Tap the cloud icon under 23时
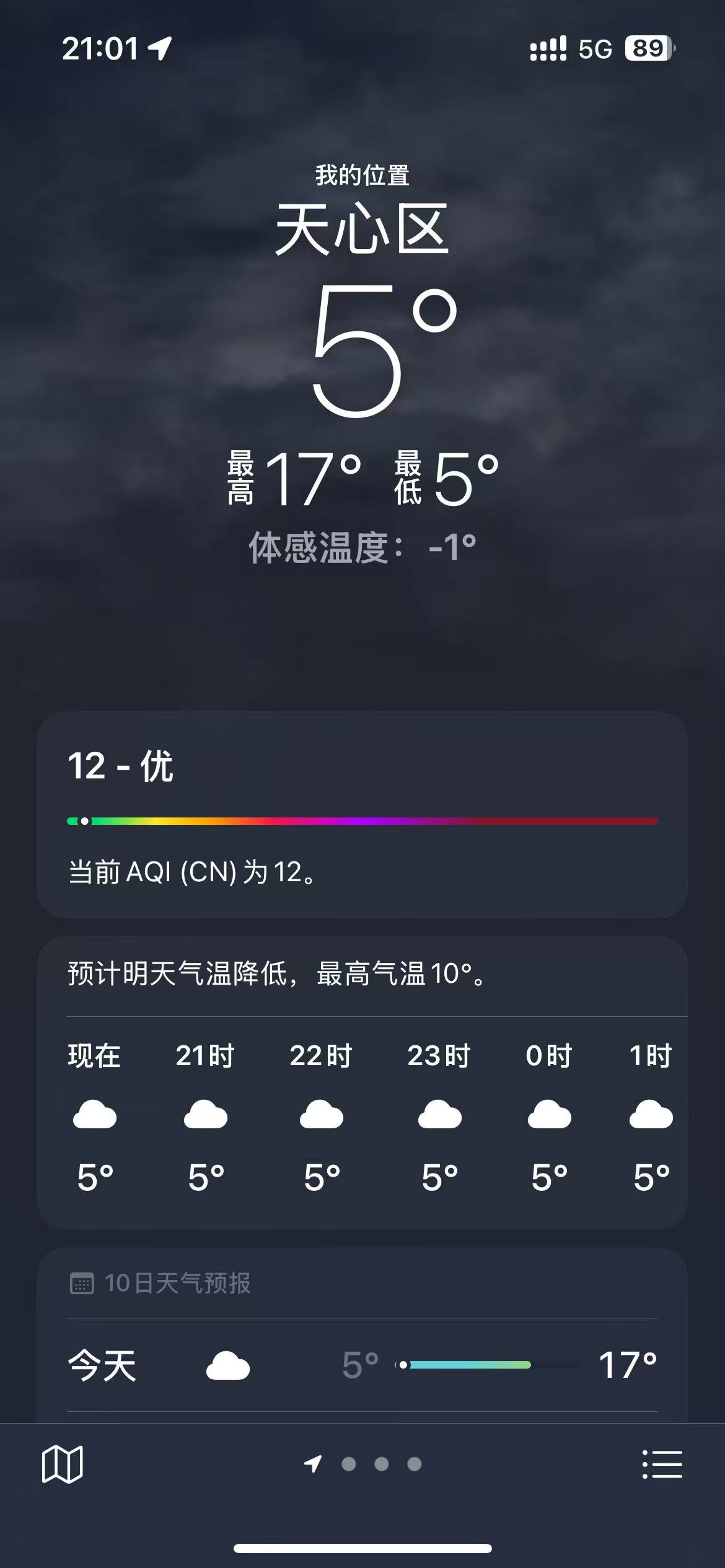Viewport: 725px width, 1568px height. click(x=439, y=1113)
